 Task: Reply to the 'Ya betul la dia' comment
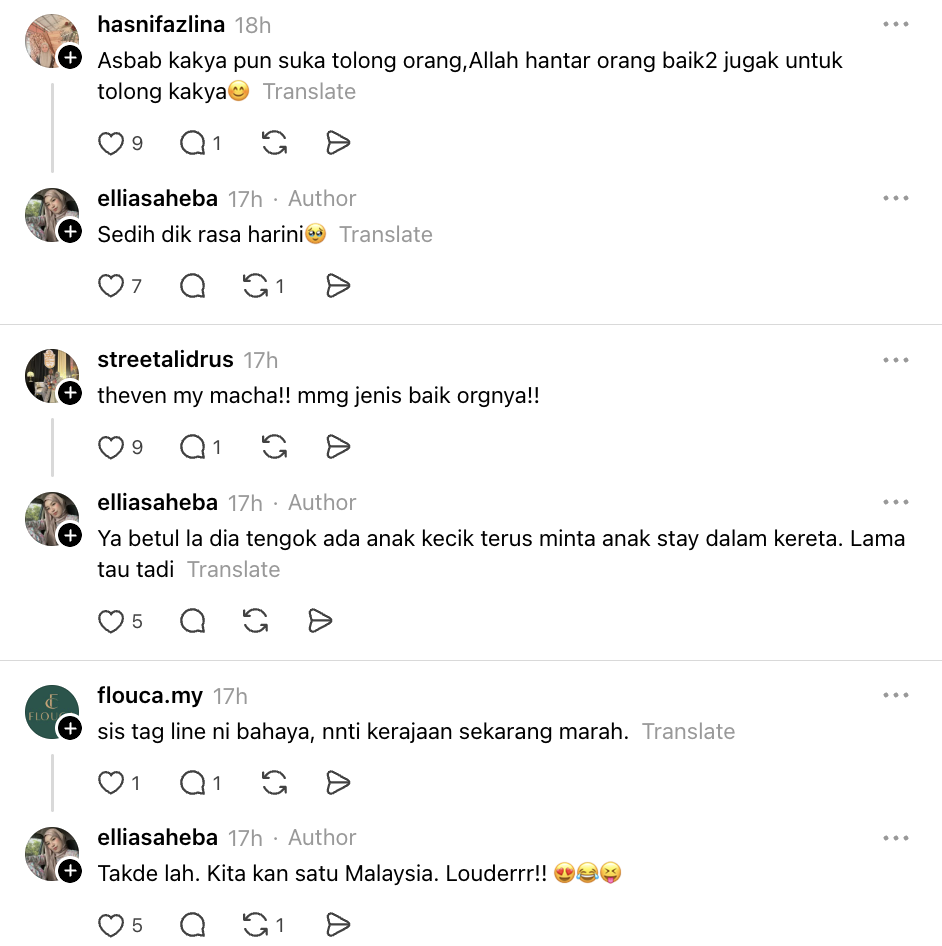(x=192, y=621)
